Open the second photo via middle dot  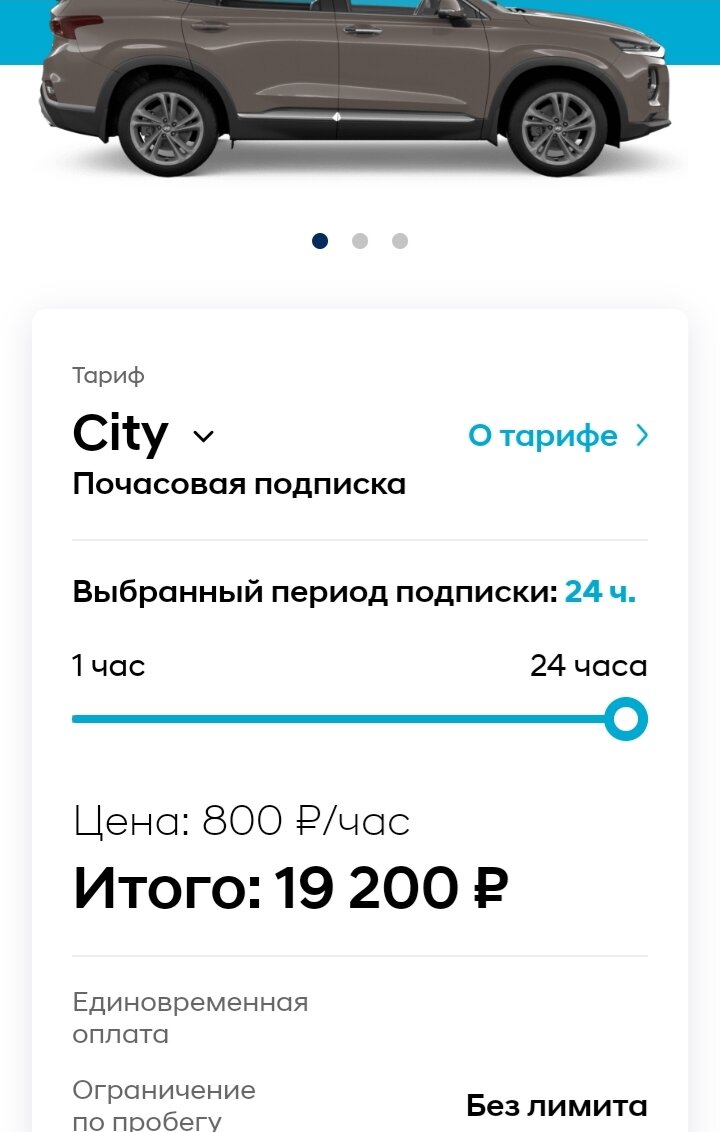point(360,240)
